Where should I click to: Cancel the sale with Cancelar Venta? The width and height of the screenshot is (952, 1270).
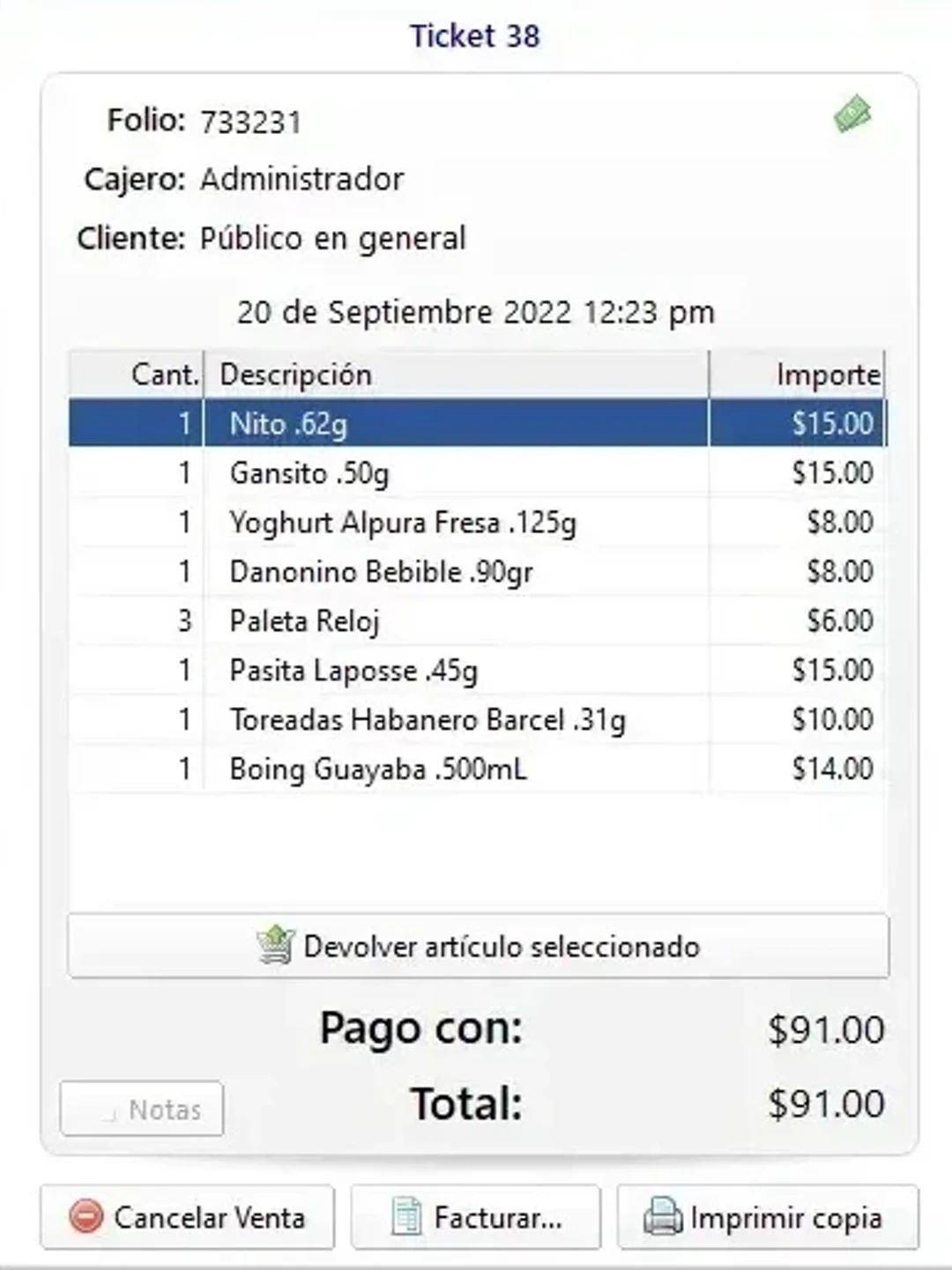click(x=187, y=1218)
